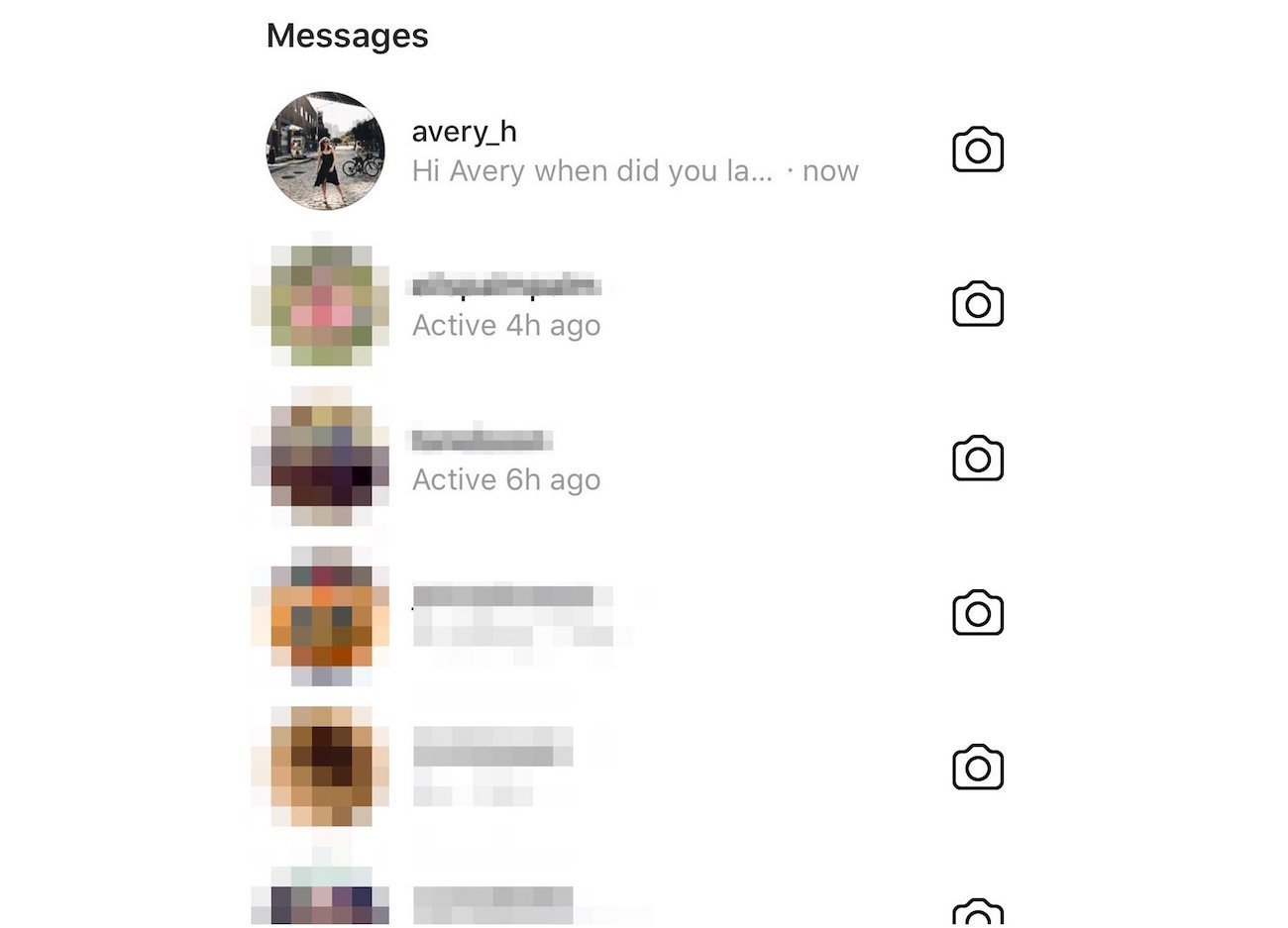Tap the camera icon beside Active 6h ago

[977, 460]
